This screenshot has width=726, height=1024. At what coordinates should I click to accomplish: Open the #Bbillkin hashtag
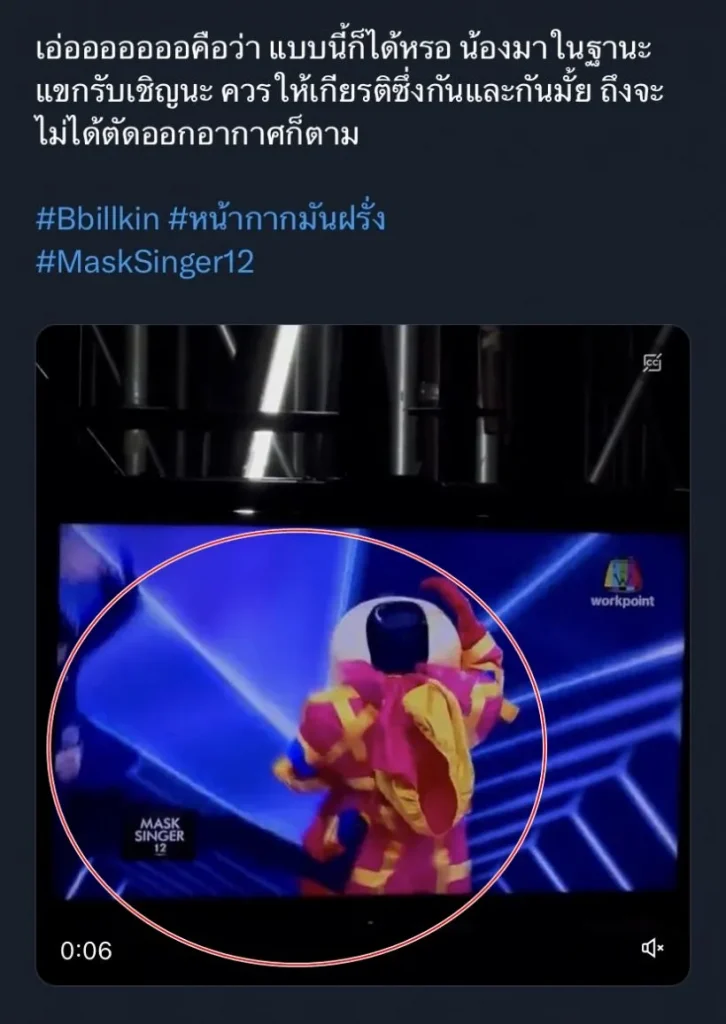click(x=97, y=221)
